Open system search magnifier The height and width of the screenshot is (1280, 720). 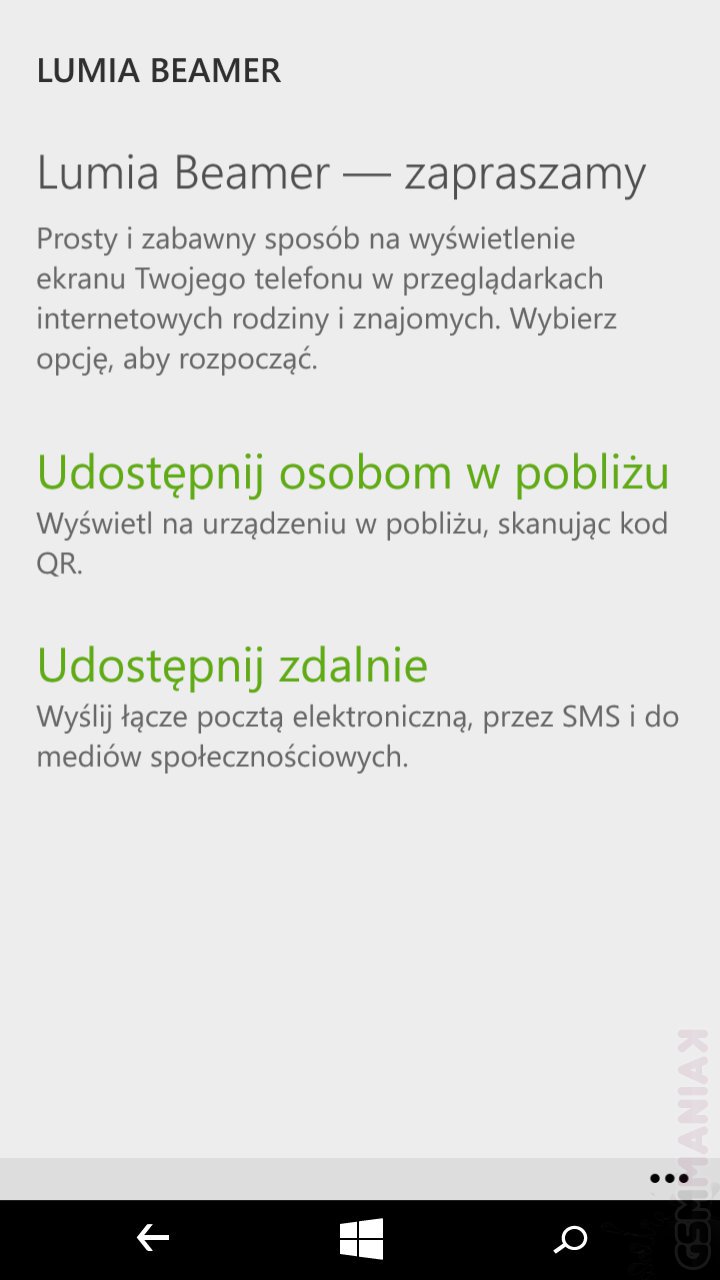pos(570,1240)
